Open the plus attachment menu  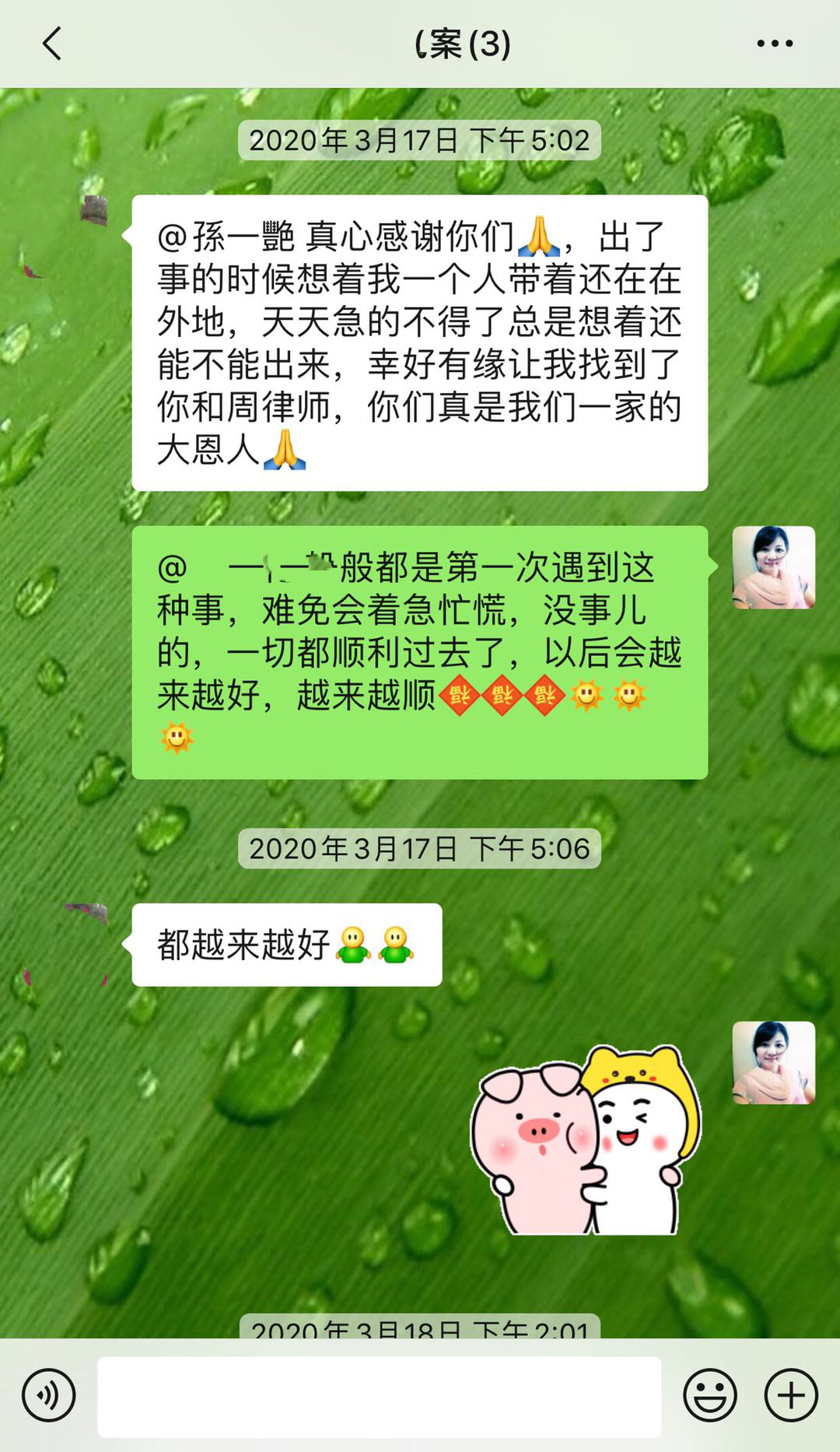(791, 1395)
